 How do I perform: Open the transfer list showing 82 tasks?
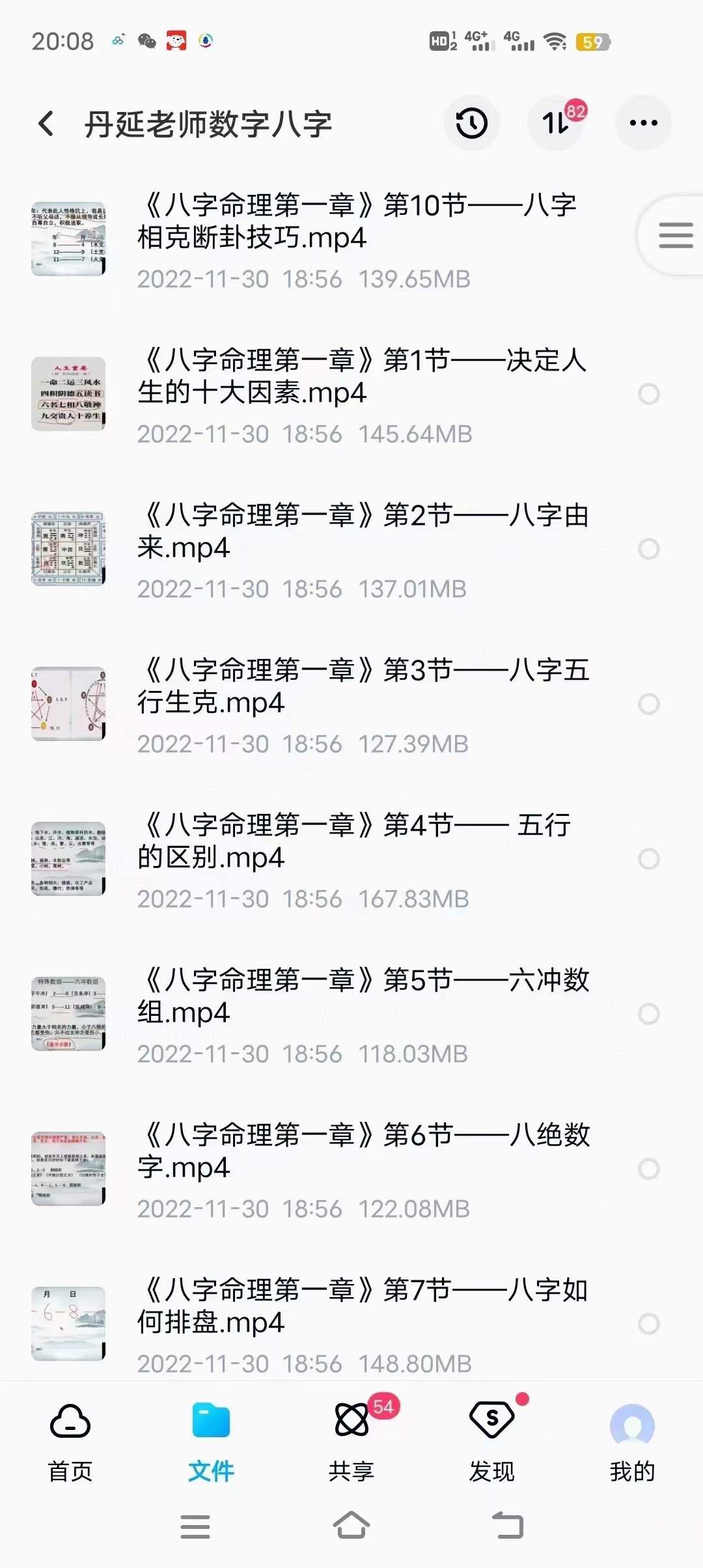(557, 123)
